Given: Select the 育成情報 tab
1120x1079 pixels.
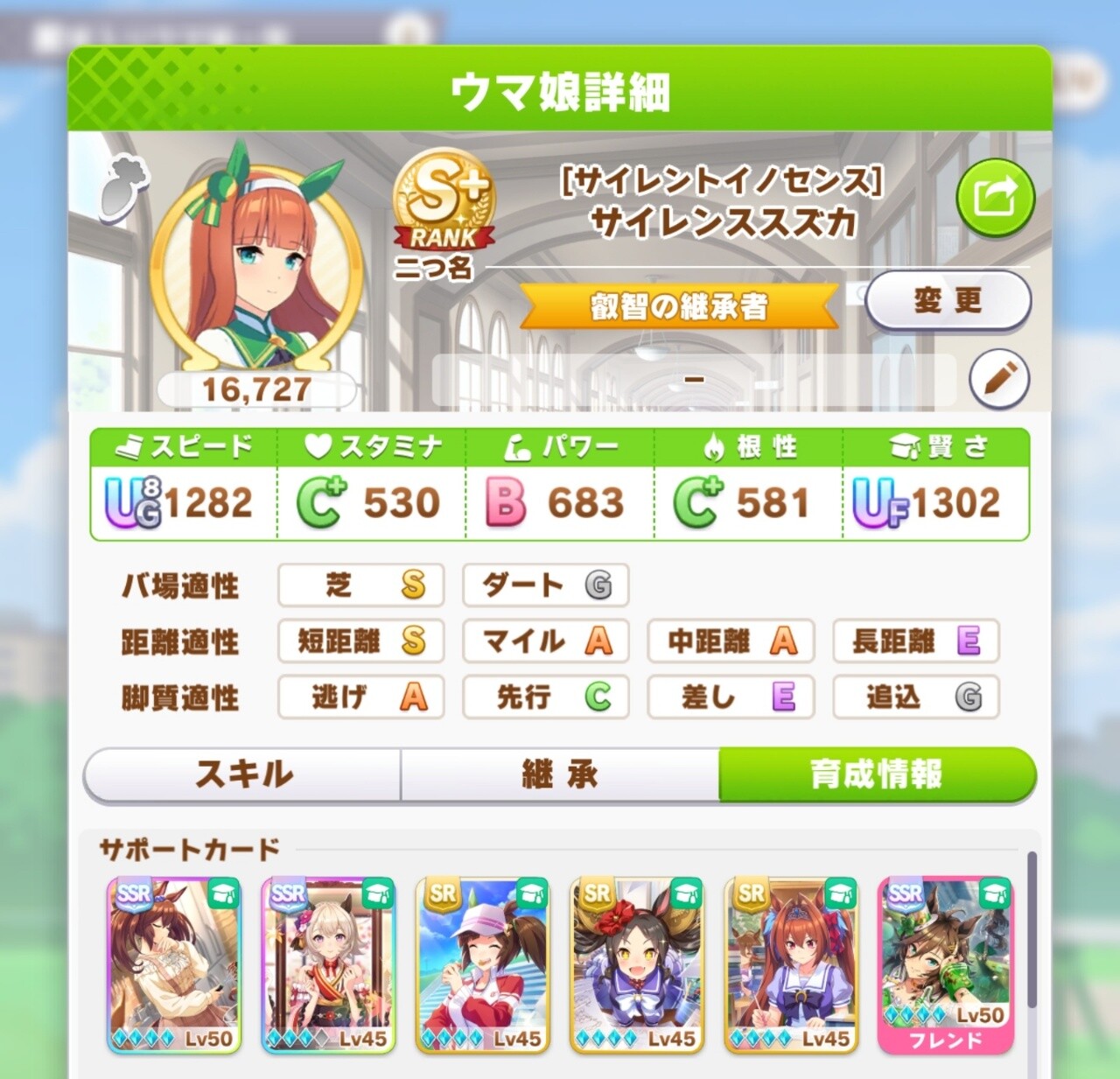Looking at the screenshot, I should (x=877, y=774).
